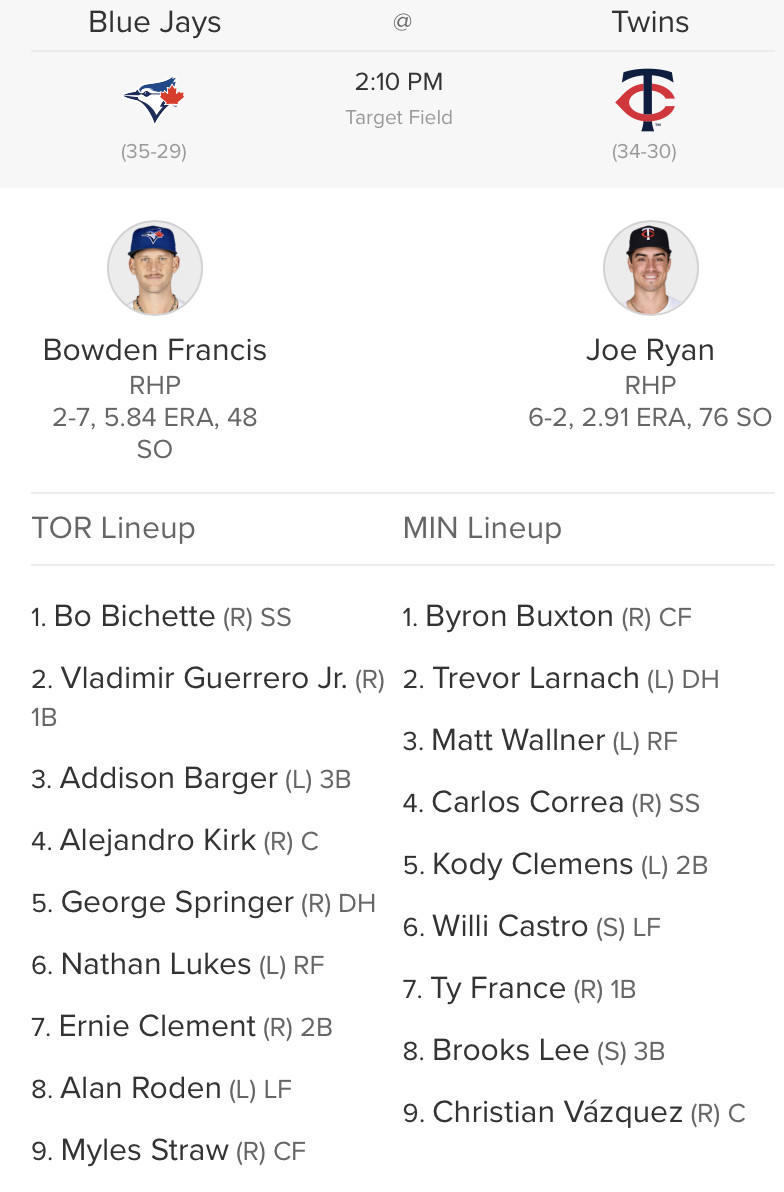Tap Ernie Clement's name
This screenshot has height=1192, width=784.
pos(158,1026)
